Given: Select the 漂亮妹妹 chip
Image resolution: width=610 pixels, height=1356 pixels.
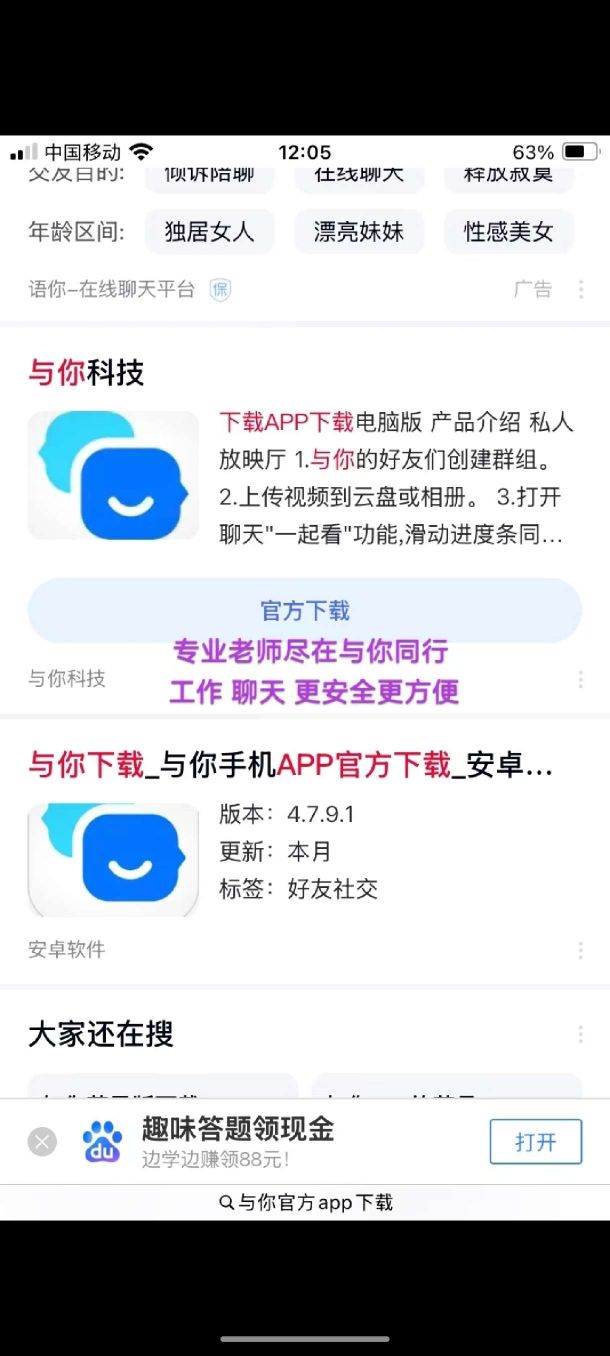Looking at the screenshot, I should coord(358,232).
